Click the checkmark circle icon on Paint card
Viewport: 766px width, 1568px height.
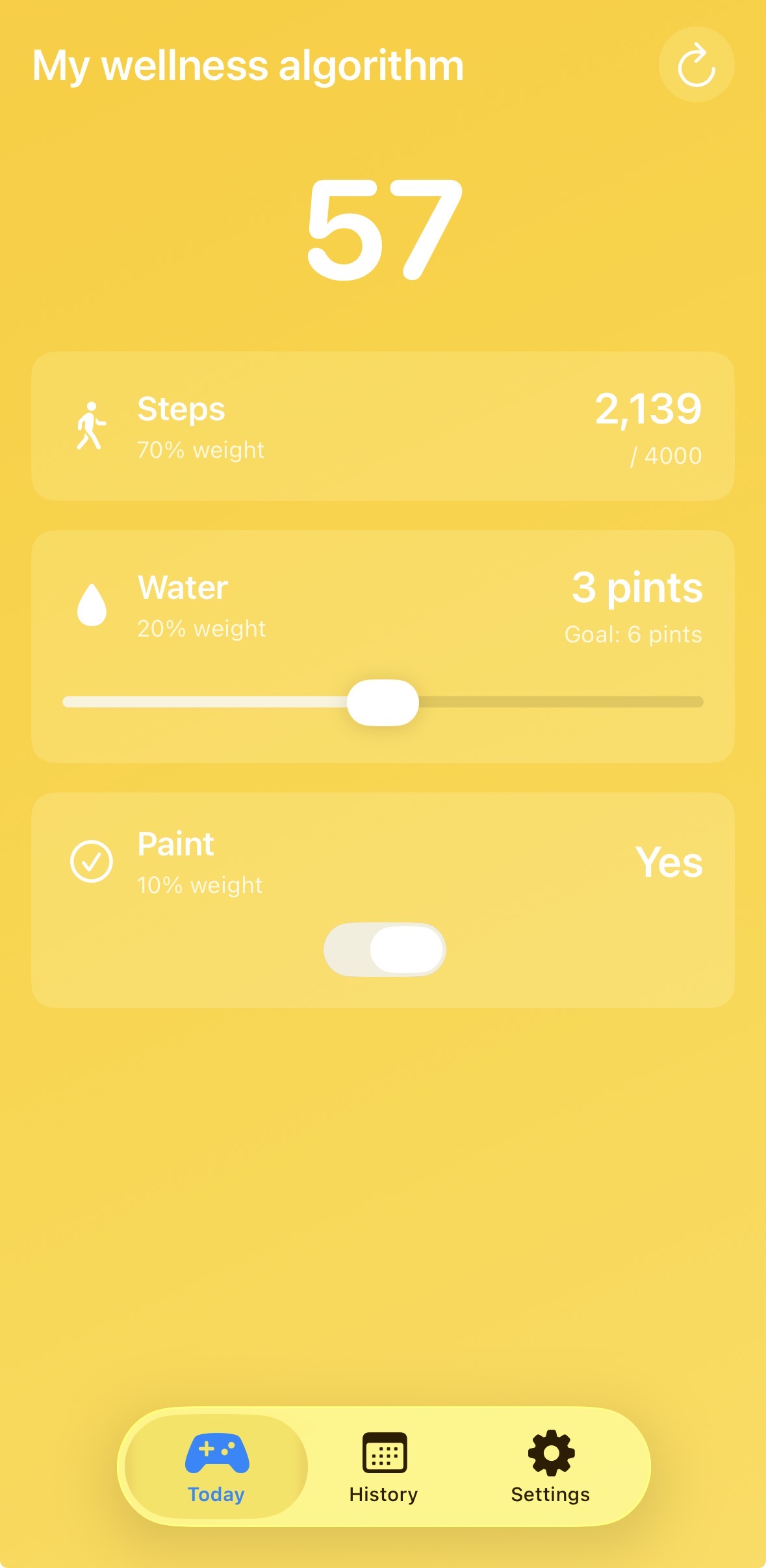point(92,862)
